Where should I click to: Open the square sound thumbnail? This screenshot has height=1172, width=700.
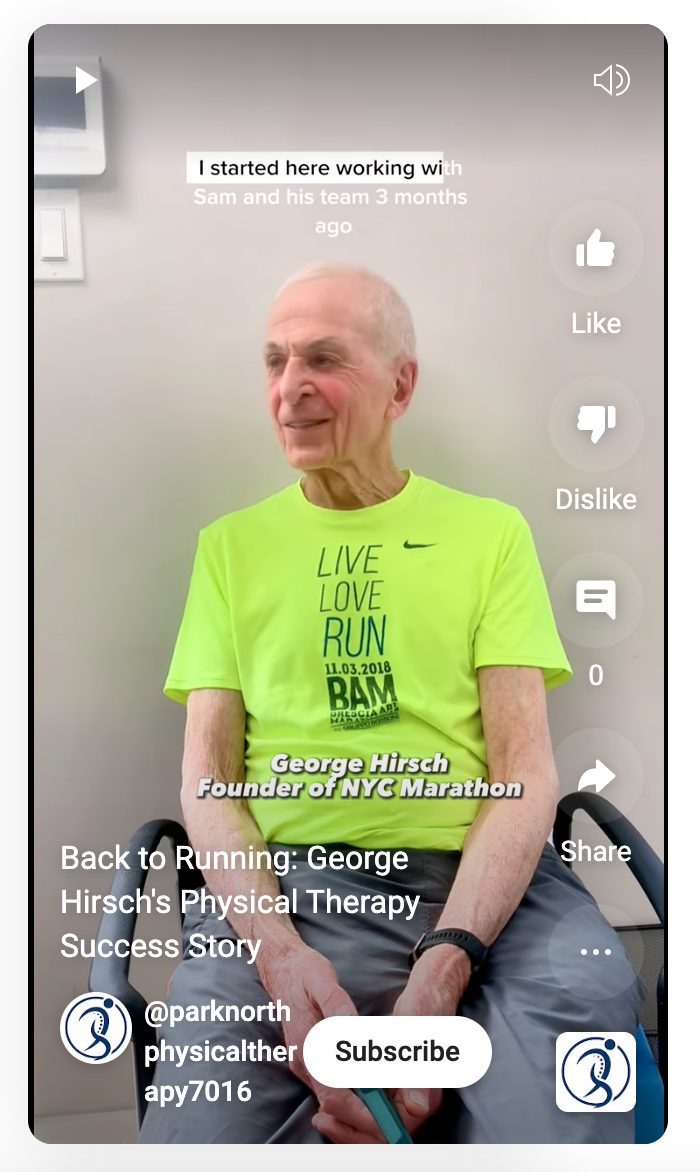coord(596,1072)
